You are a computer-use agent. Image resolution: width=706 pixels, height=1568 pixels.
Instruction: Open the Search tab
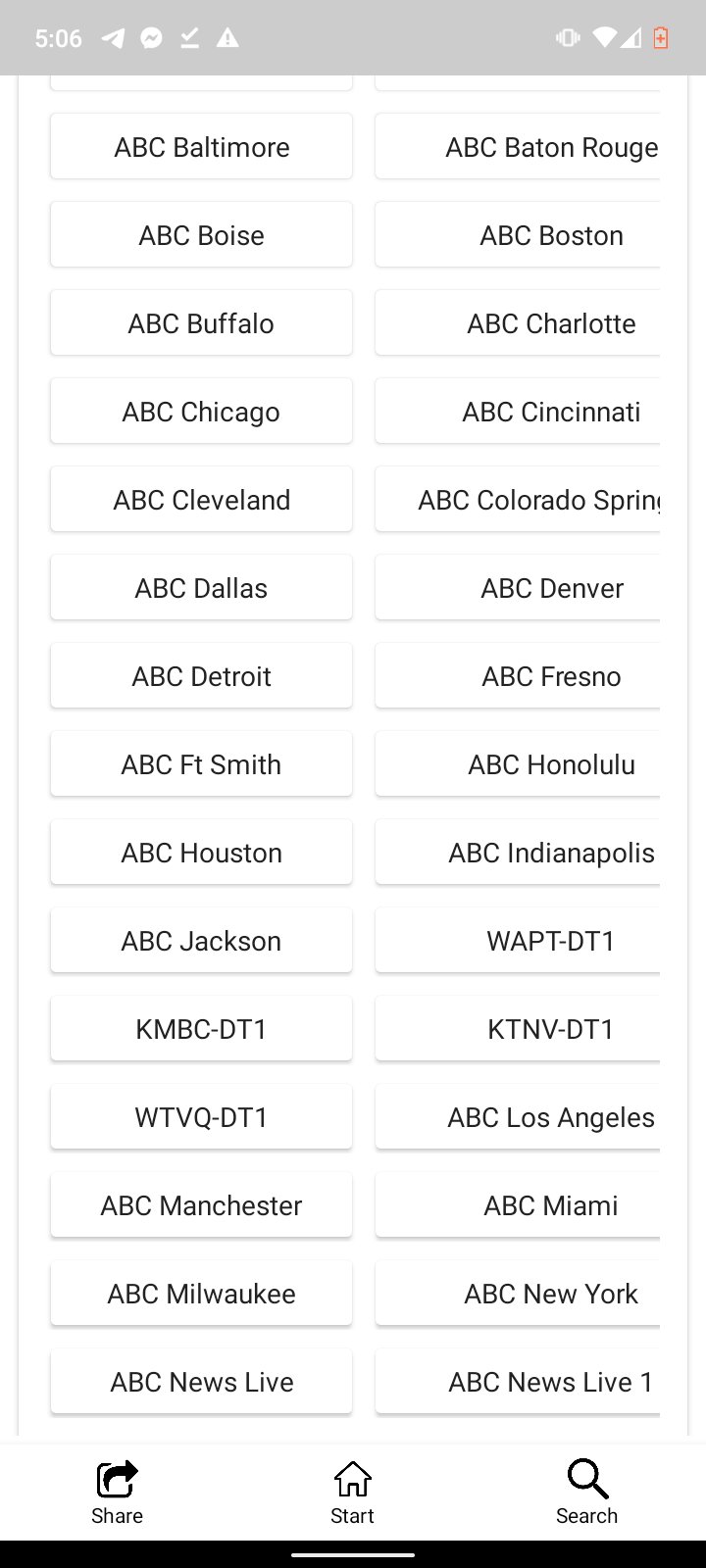(x=586, y=1493)
